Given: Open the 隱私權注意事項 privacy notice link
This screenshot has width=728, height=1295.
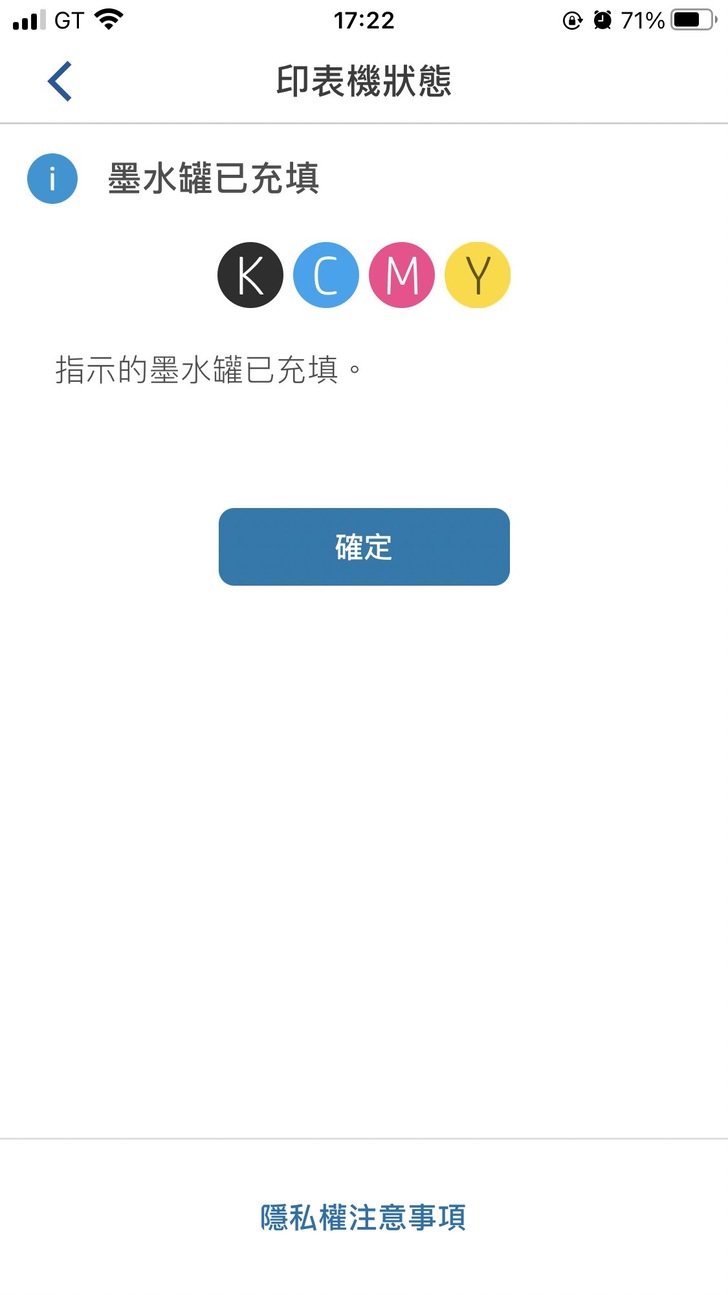Looking at the screenshot, I should (364, 1217).
